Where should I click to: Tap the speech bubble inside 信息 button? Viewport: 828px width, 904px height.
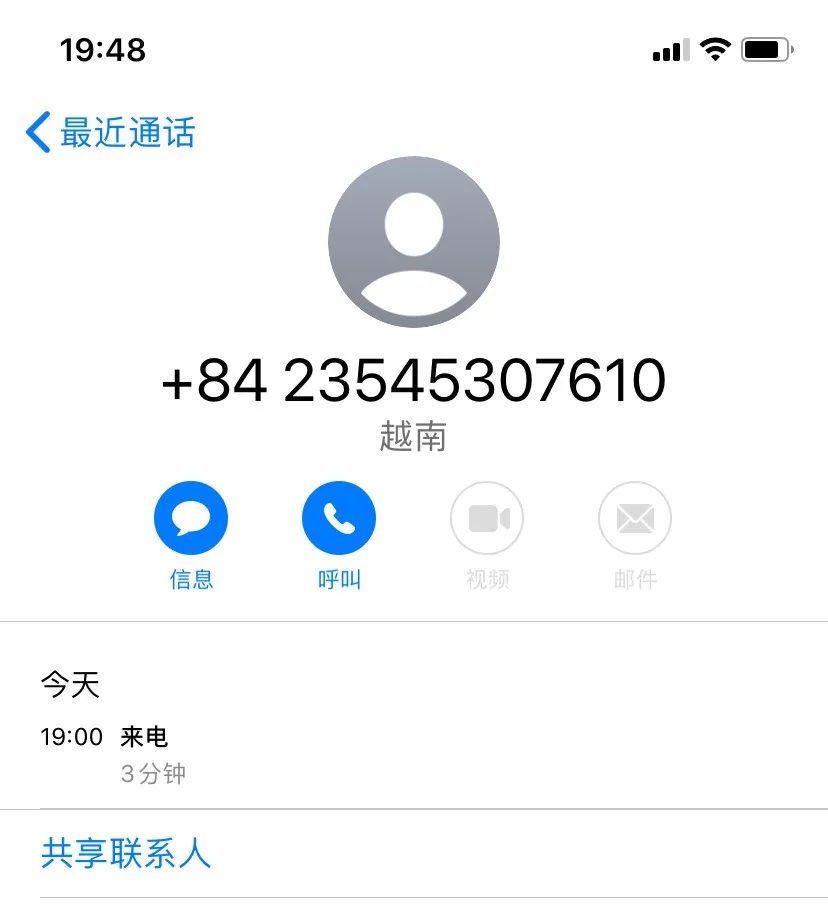click(x=191, y=517)
